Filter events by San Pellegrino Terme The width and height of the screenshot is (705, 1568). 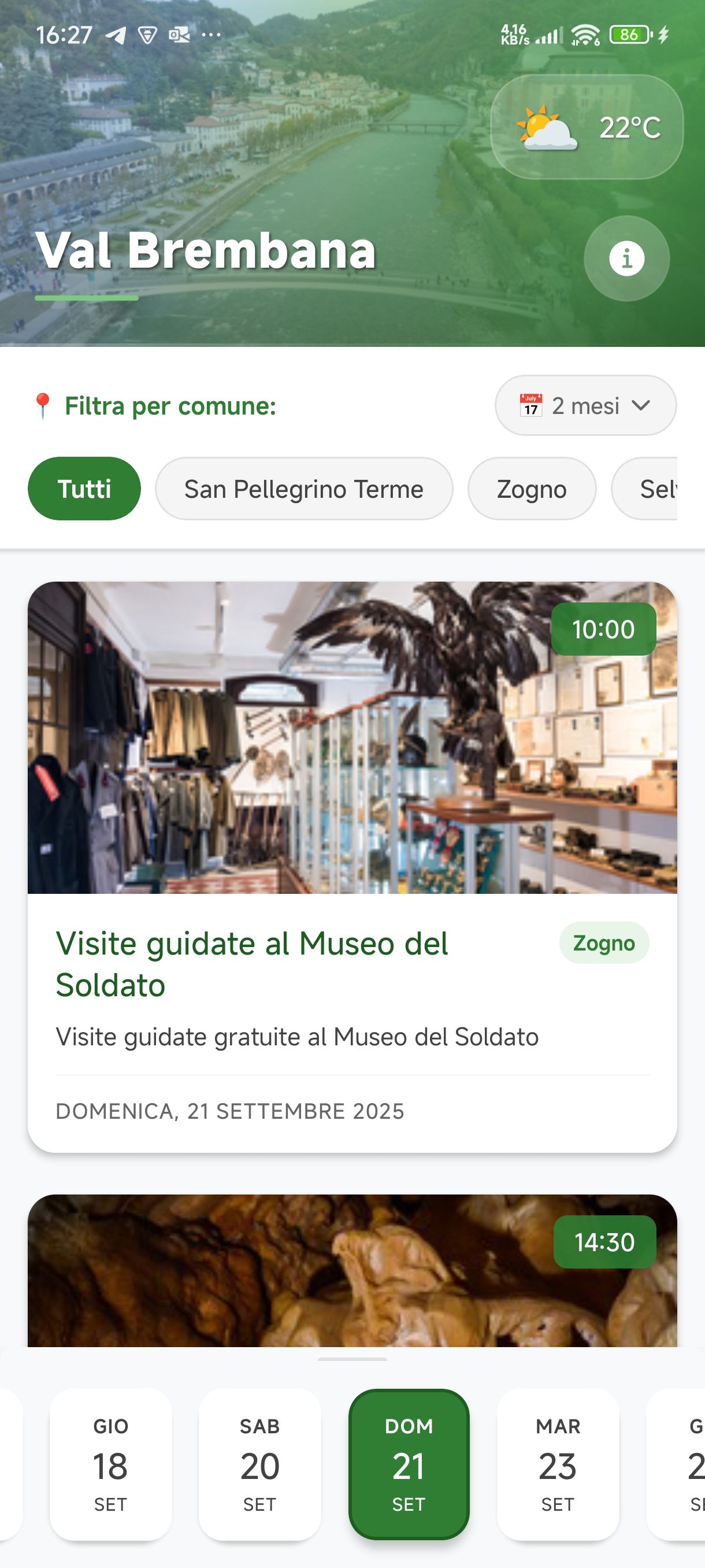[303, 489]
